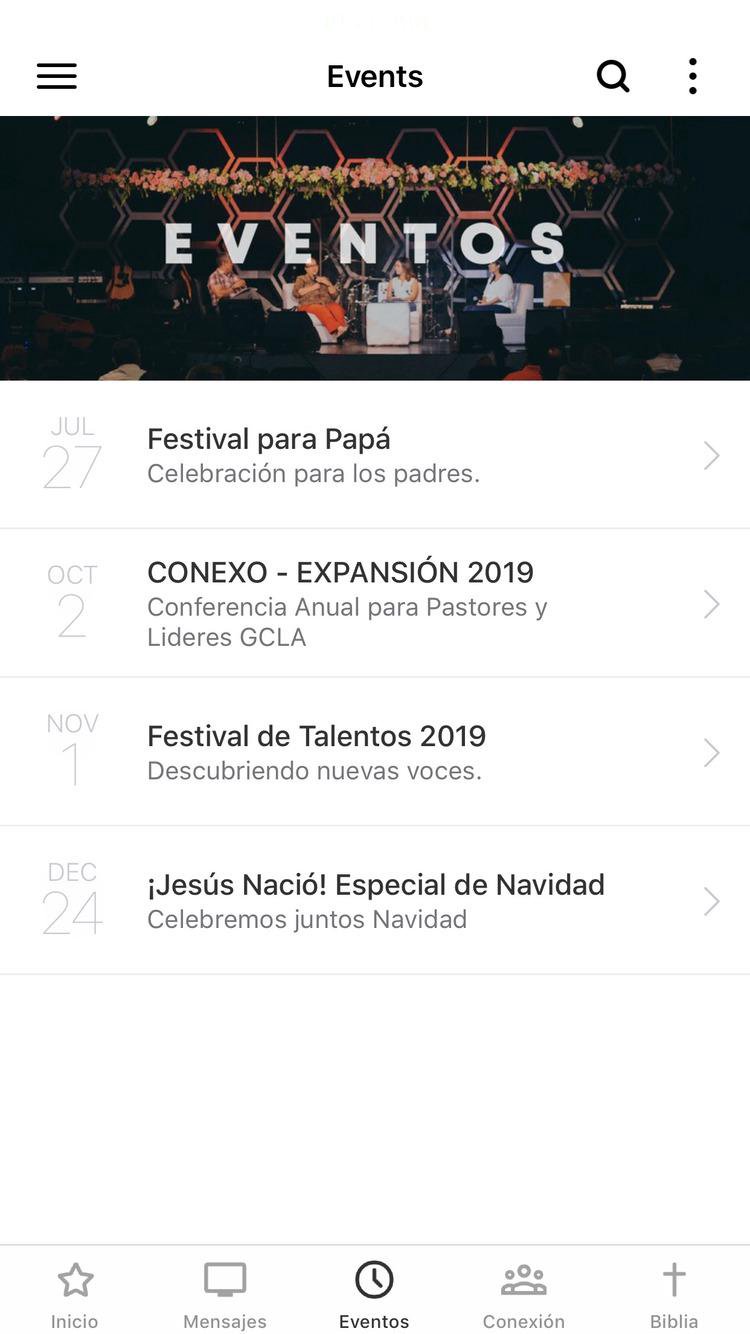Tap the Eventos tab
Image resolution: width=750 pixels, height=1334 pixels.
point(374,1294)
